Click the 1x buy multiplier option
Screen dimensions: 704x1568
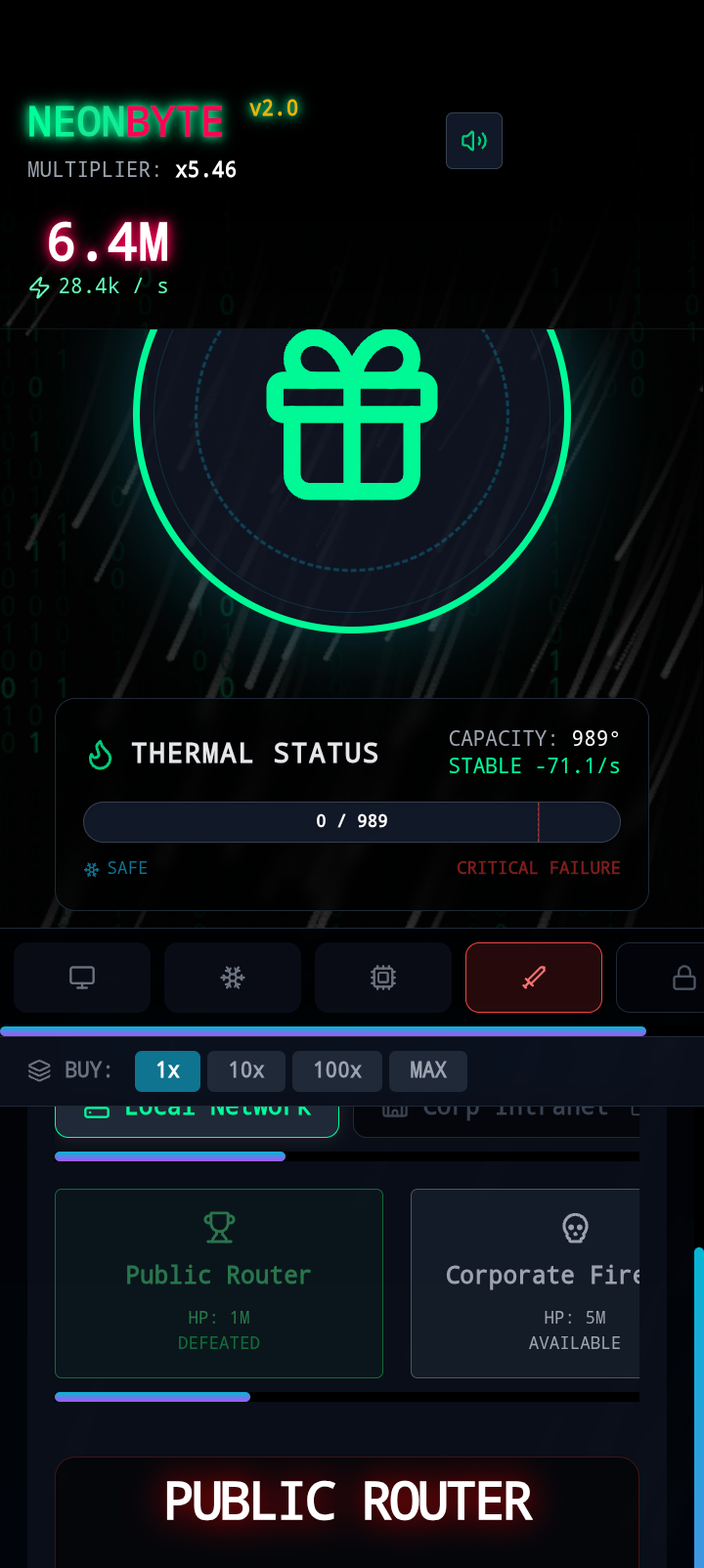(167, 1070)
